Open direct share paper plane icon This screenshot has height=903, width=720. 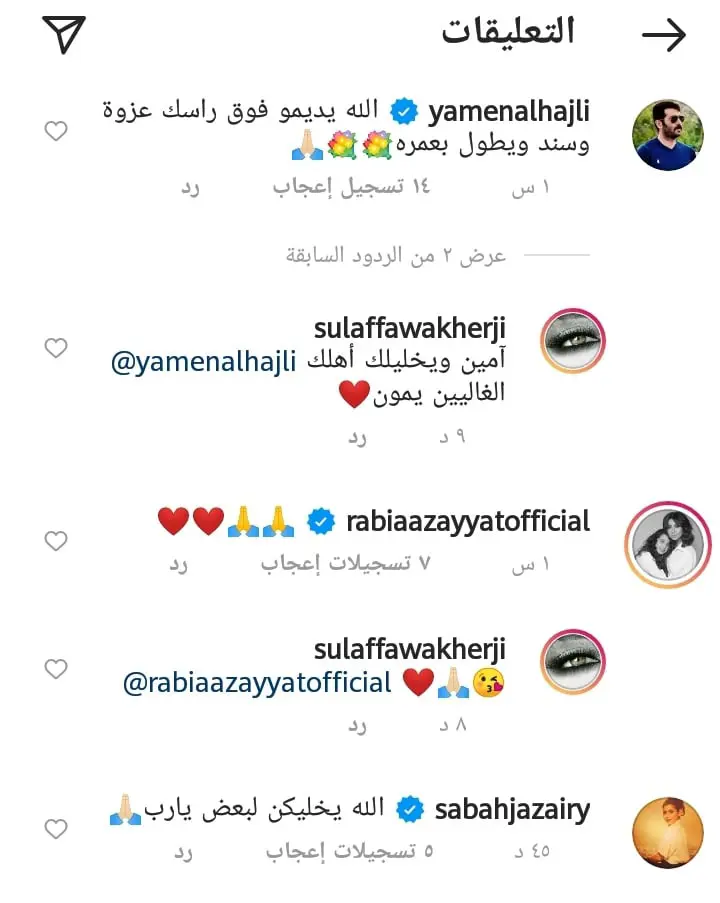click(63, 34)
